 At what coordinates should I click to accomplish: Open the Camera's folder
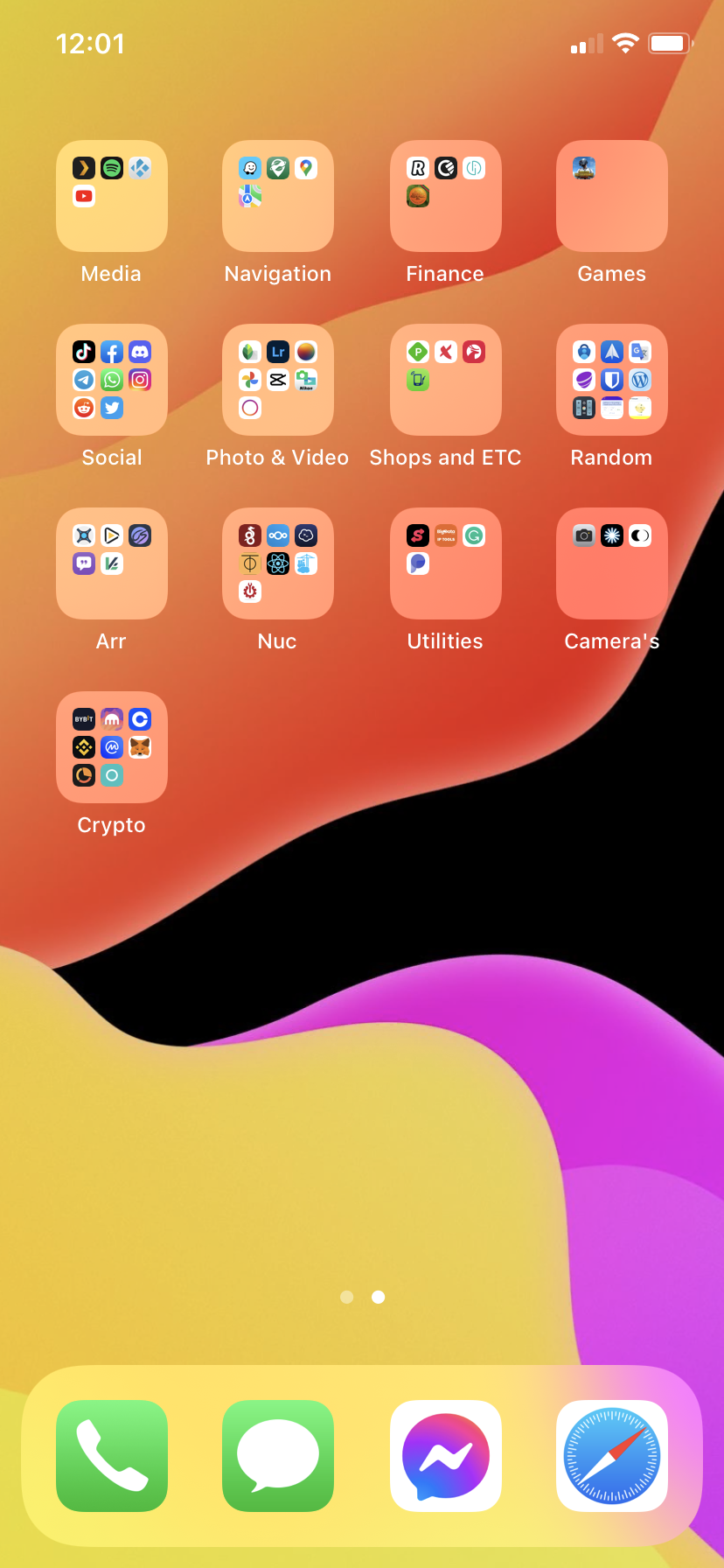click(612, 563)
